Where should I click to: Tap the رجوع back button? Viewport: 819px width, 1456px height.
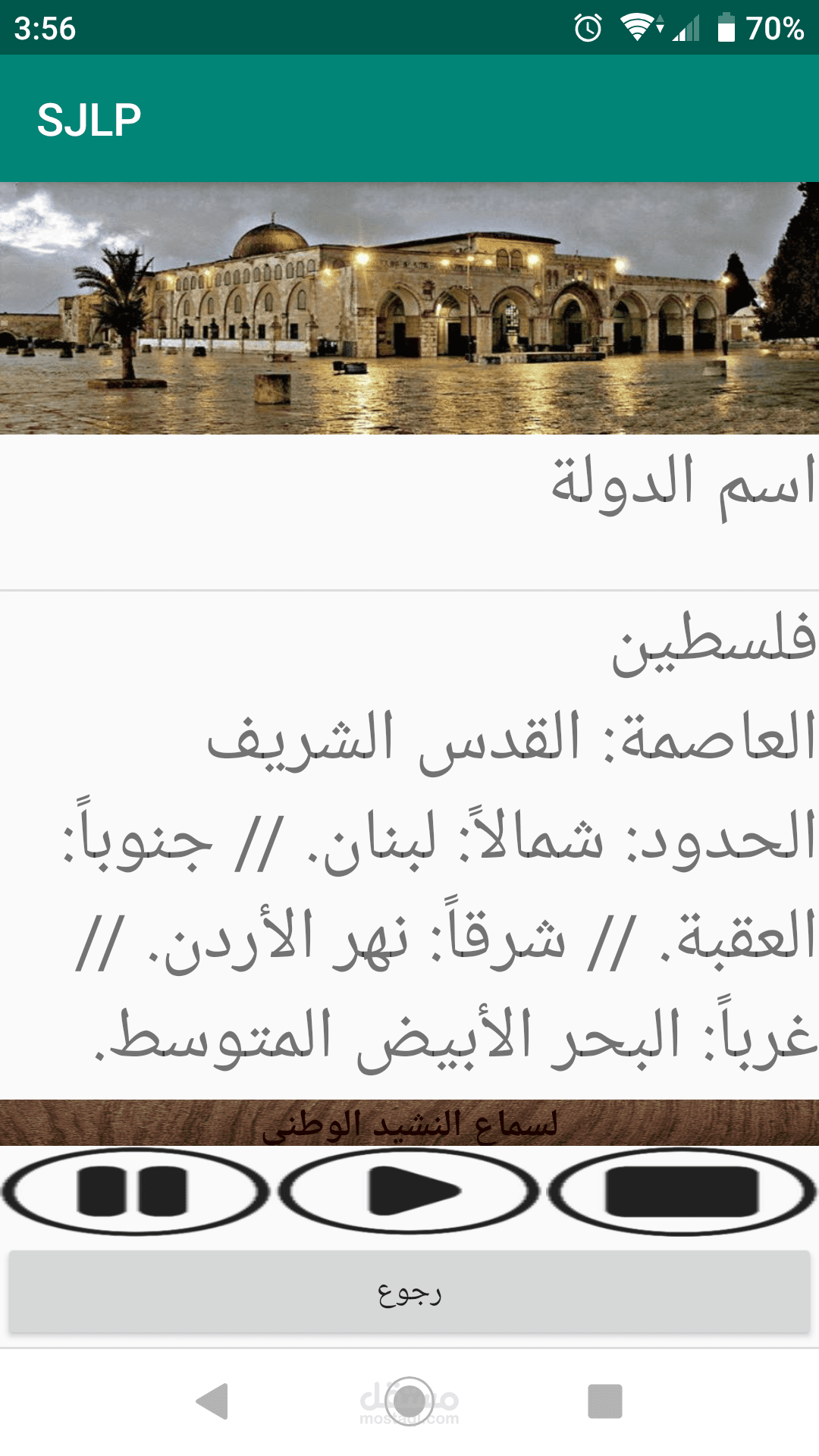coord(409,1292)
